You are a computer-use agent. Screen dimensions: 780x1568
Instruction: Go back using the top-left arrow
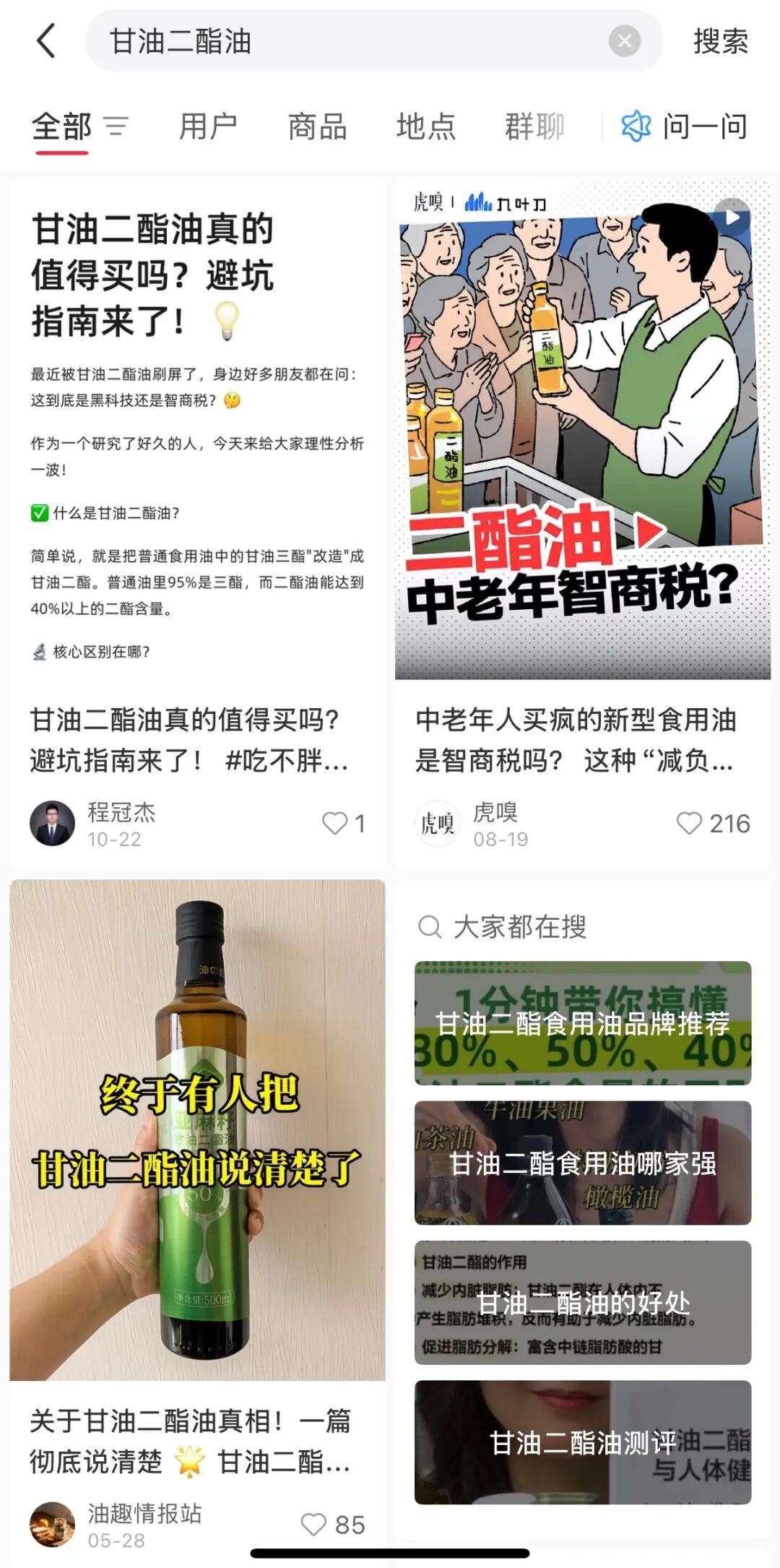tap(46, 40)
